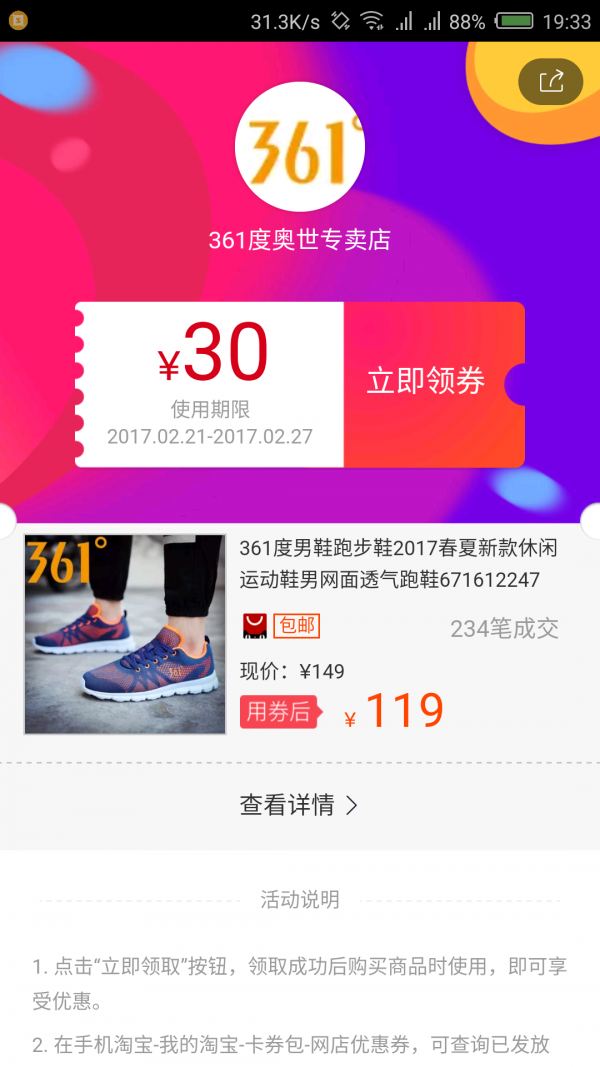Tap the share icon at top right
Image resolution: width=600 pixels, height=1067 pixels.
(x=551, y=82)
